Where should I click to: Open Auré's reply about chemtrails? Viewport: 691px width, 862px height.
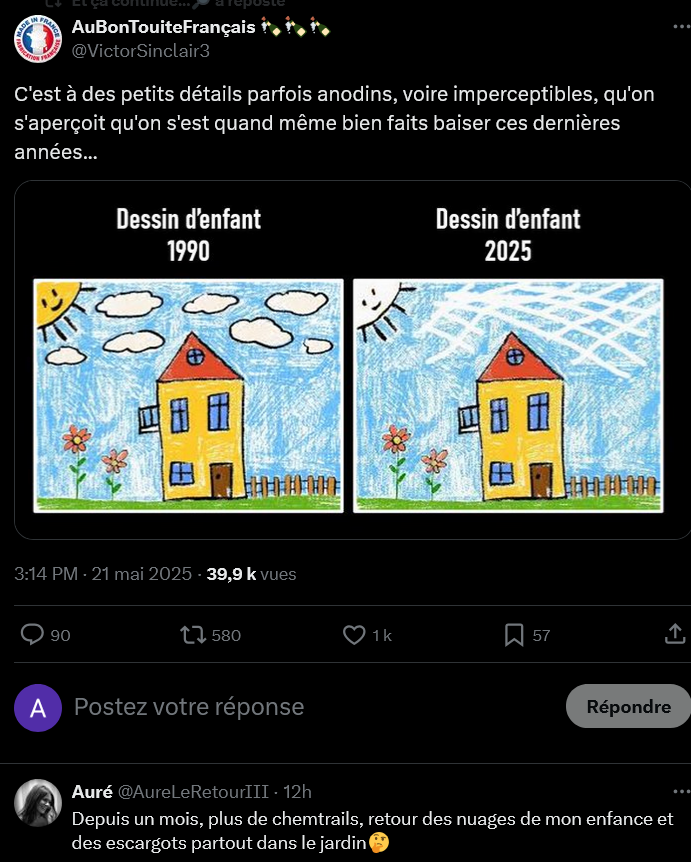[x=370, y=831]
